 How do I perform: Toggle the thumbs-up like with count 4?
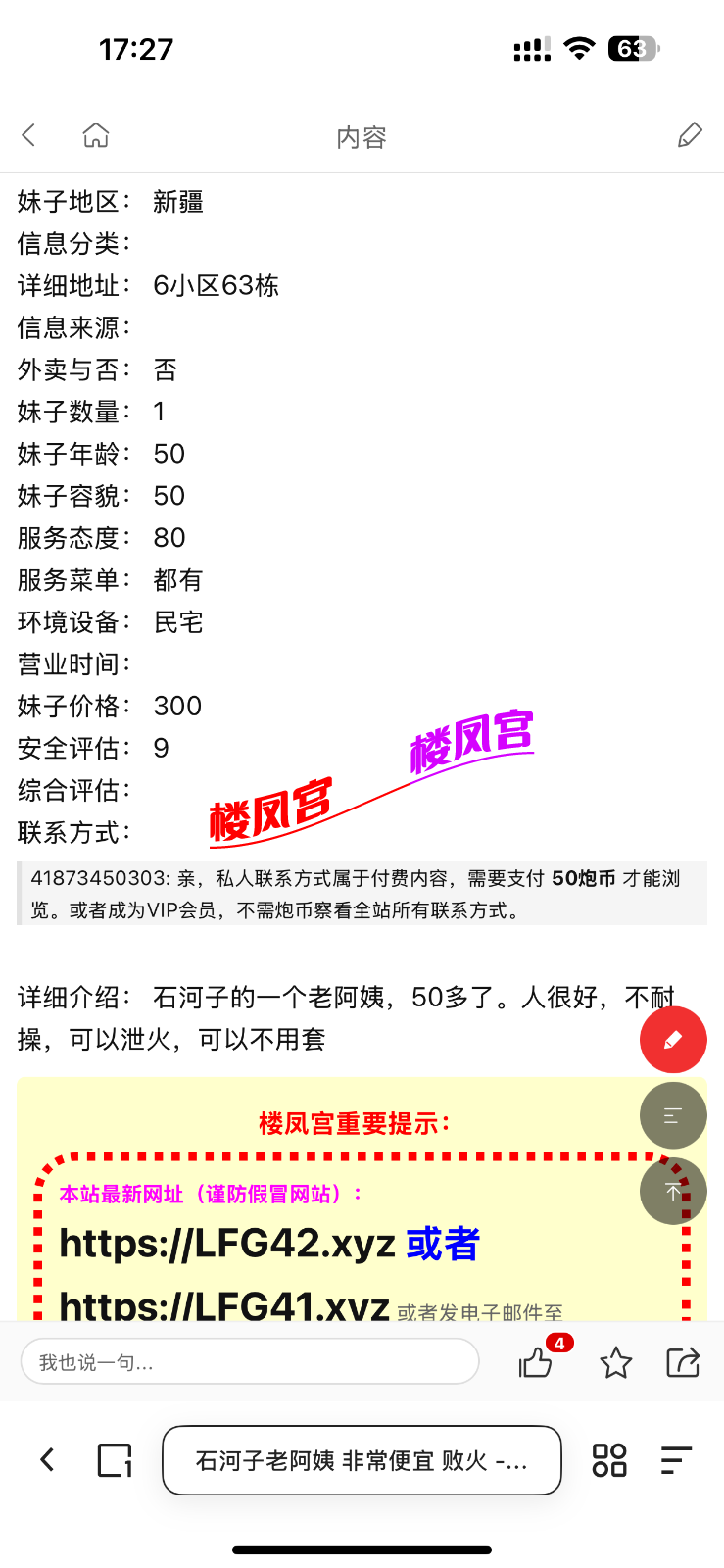tap(535, 1362)
